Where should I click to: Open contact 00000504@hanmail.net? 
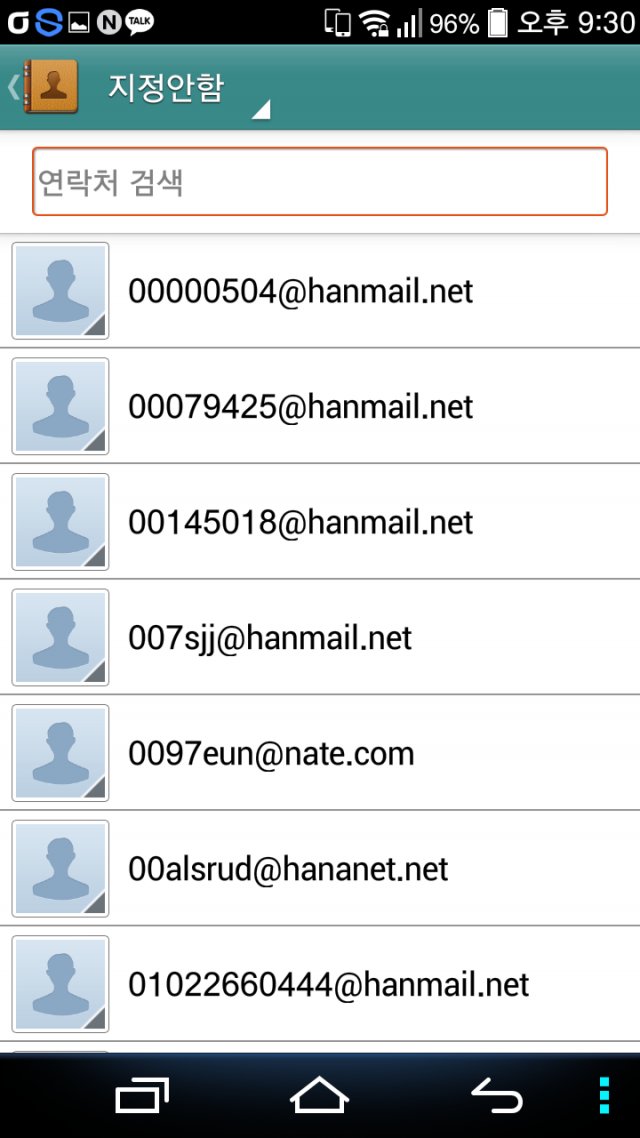pos(320,291)
